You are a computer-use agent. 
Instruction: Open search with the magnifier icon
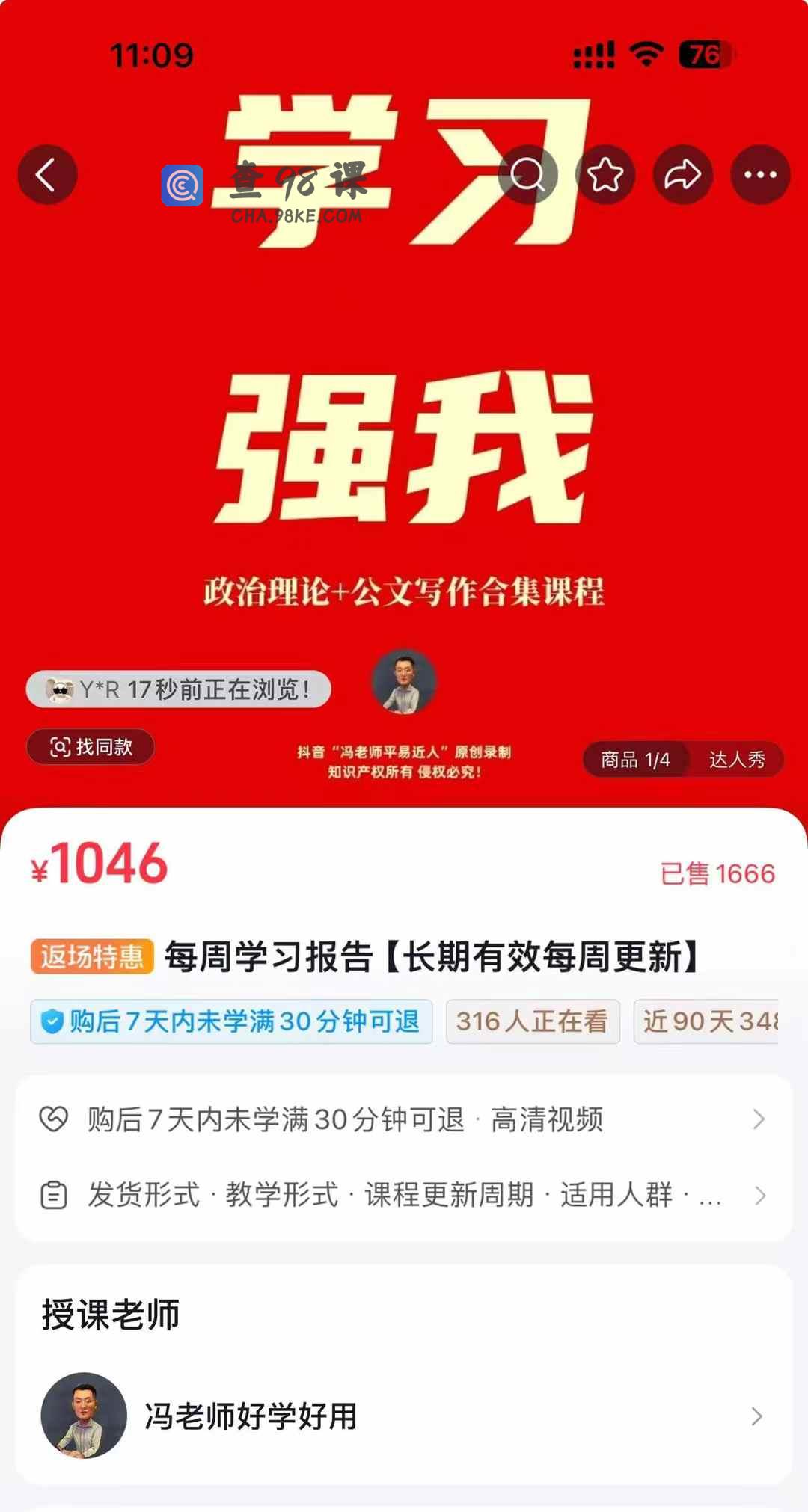528,175
